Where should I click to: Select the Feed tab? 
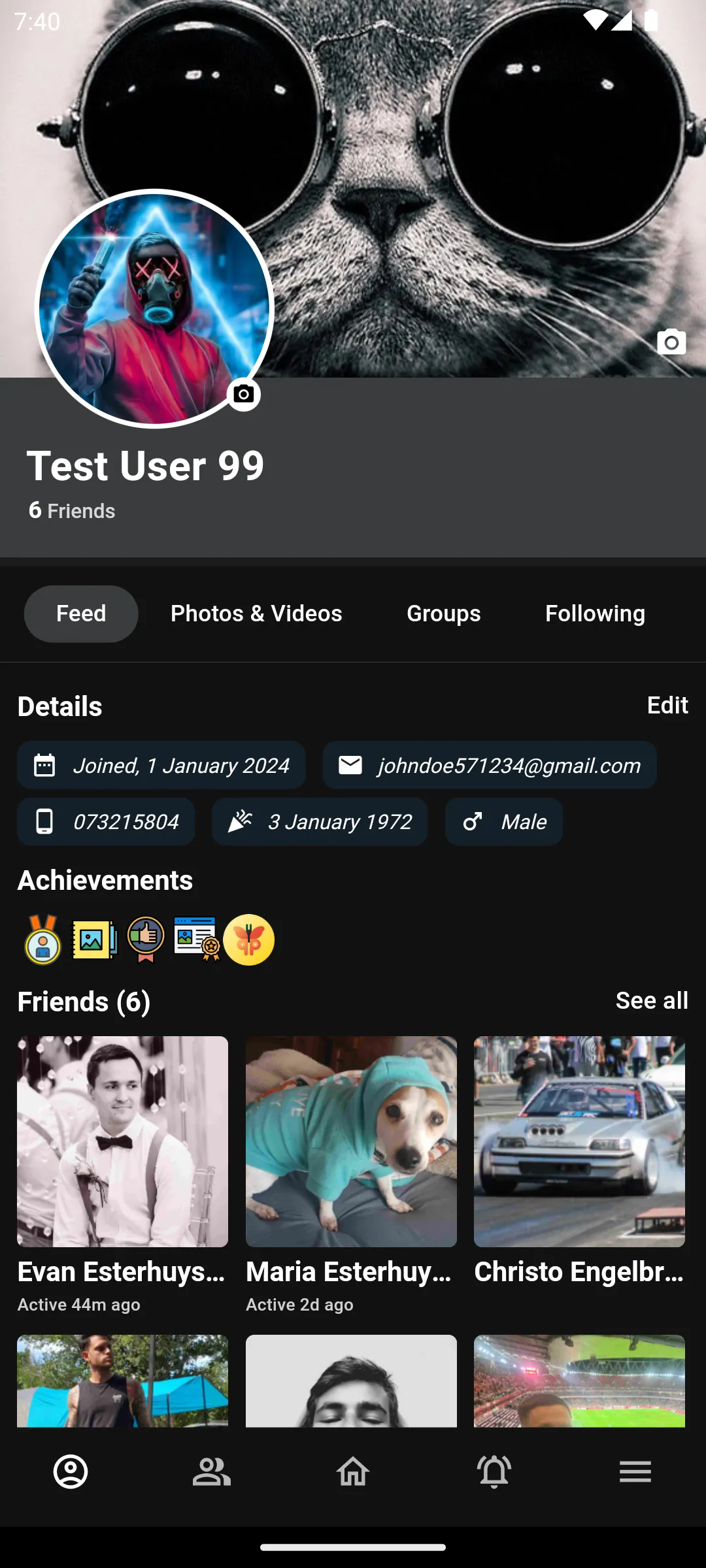(x=81, y=613)
